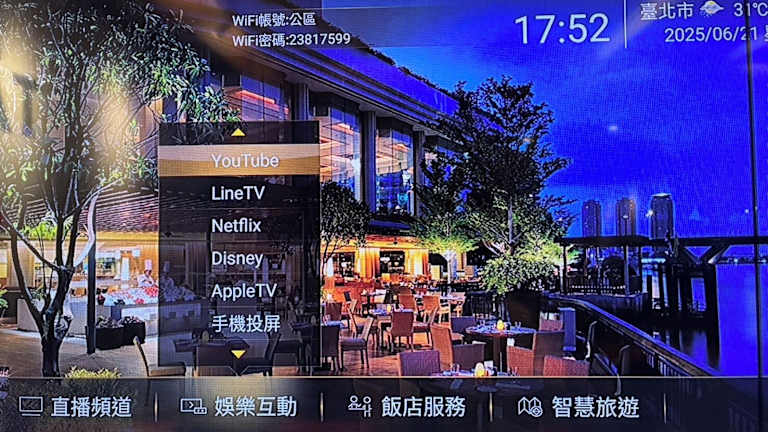
Task: Open AppleTV from the list
Action: tap(243, 291)
